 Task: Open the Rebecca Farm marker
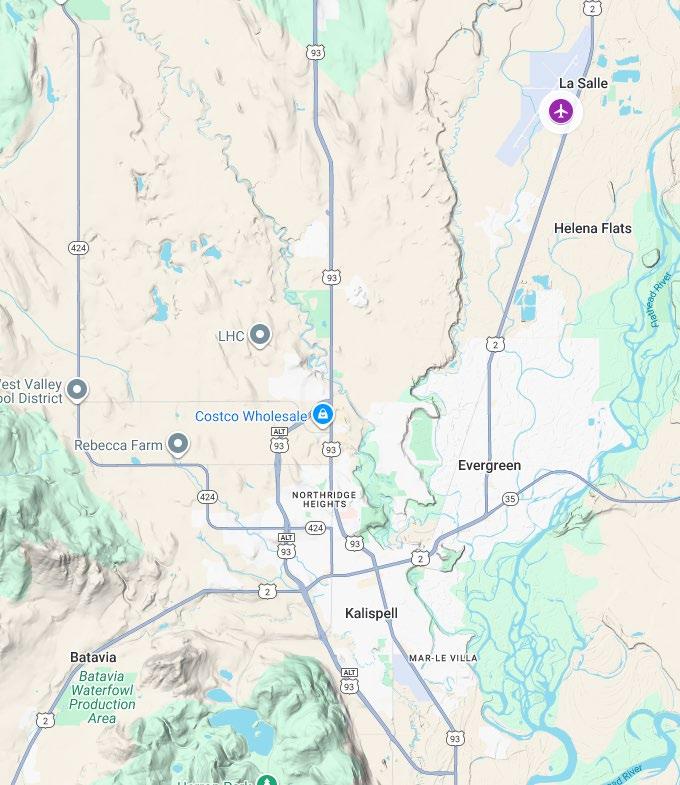178,442
